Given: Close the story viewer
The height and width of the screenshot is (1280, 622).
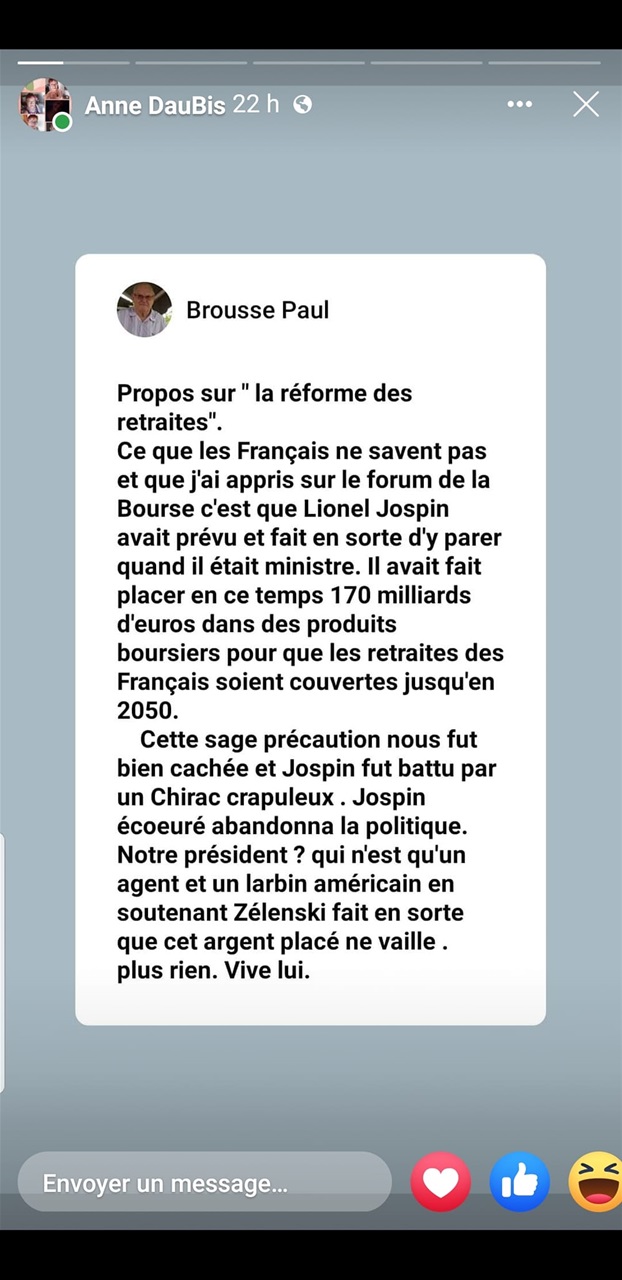Looking at the screenshot, I should [586, 104].
